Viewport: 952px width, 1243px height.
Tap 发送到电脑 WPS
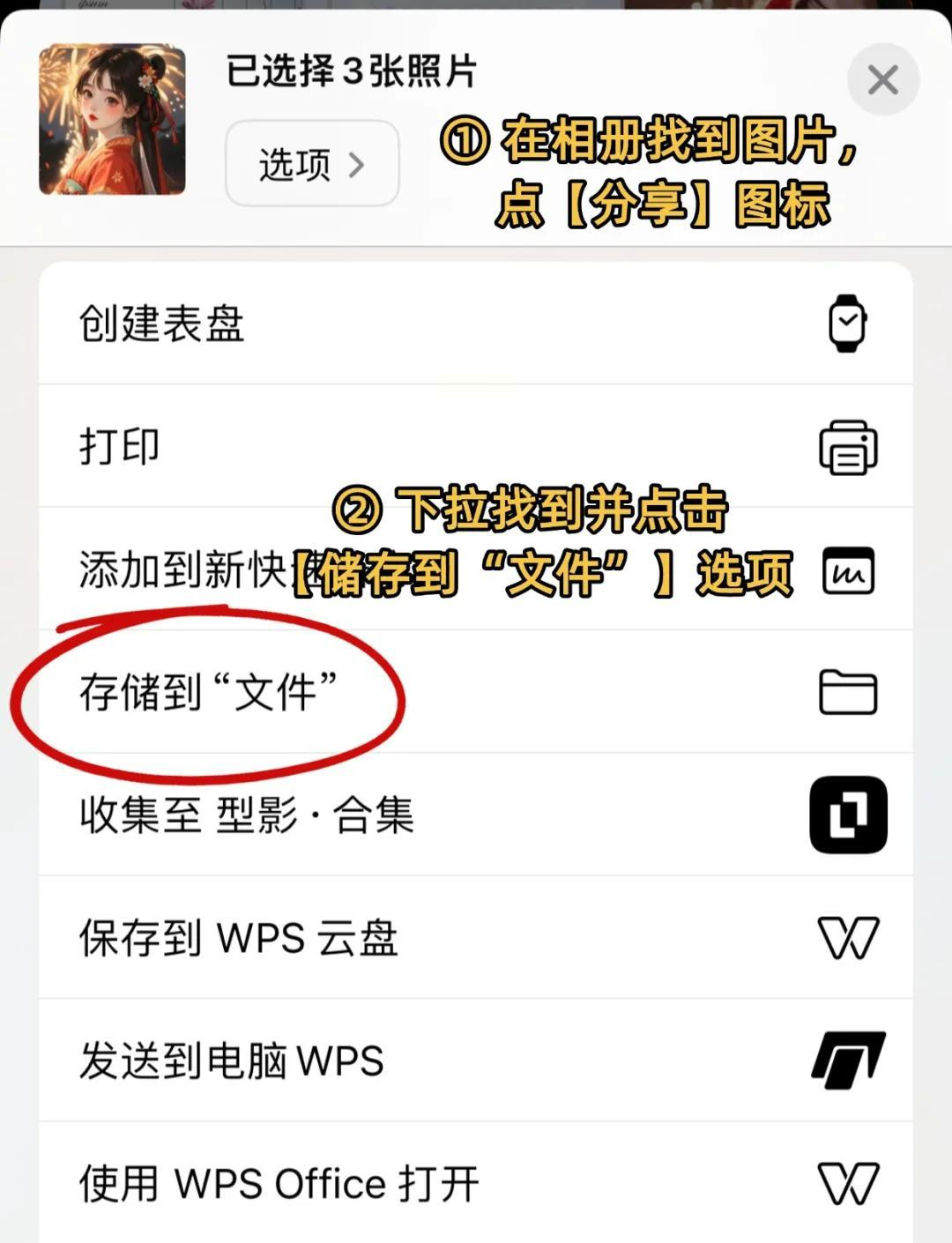point(476,1060)
